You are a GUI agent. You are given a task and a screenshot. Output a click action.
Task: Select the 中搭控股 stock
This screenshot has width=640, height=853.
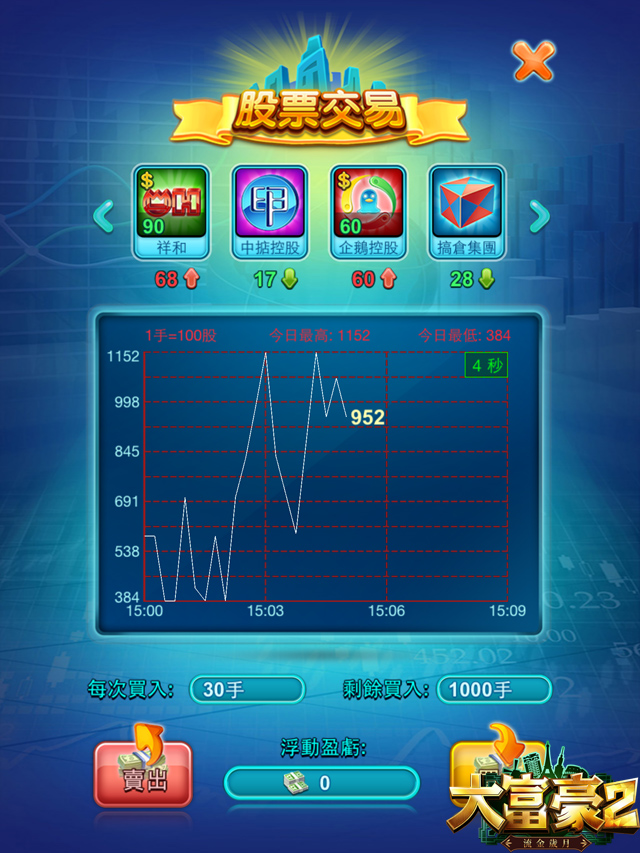[269, 212]
